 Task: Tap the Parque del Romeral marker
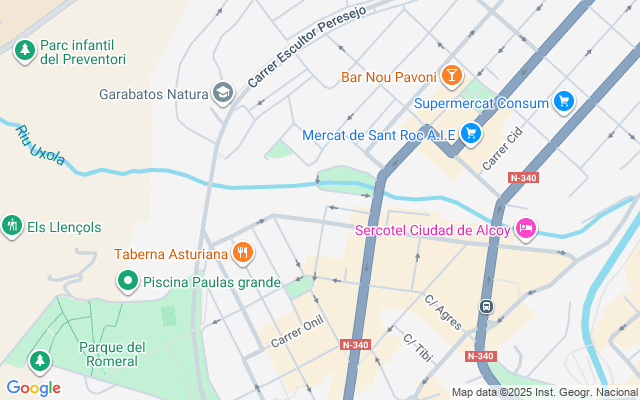40,359
